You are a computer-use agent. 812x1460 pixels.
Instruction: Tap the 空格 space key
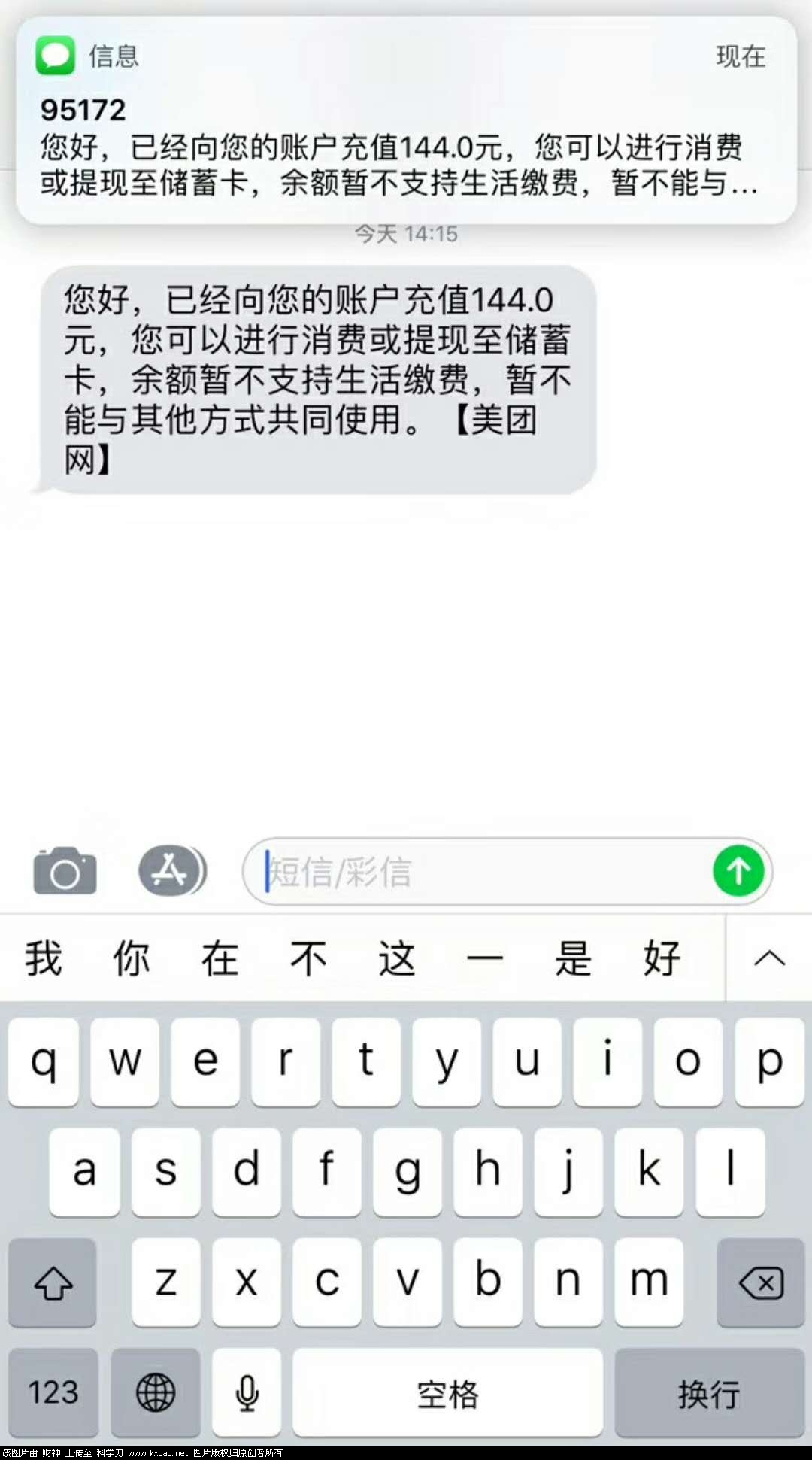447,1392
